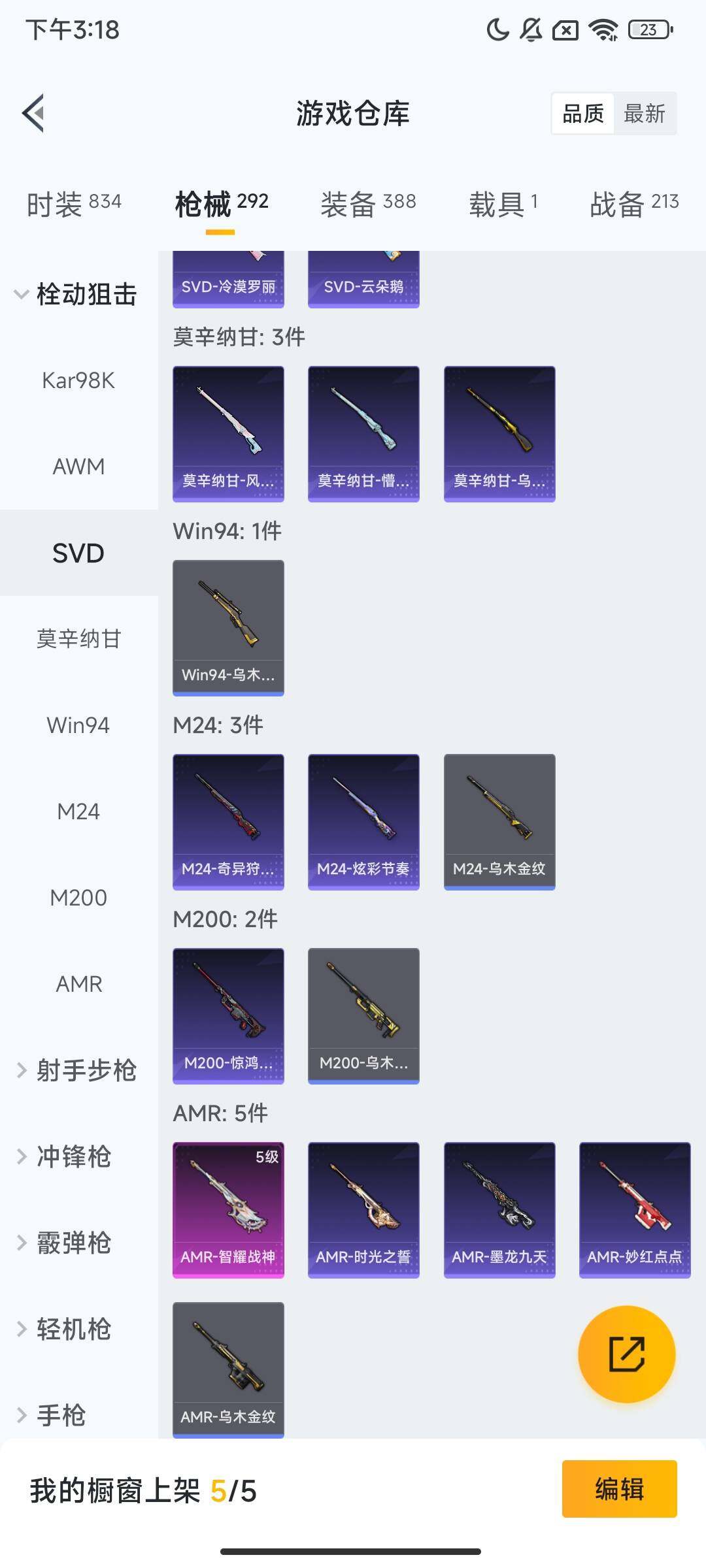Switch sorting to 品质
The width and height of the screenshot is (706, 1568).
(x=584, y=113)
